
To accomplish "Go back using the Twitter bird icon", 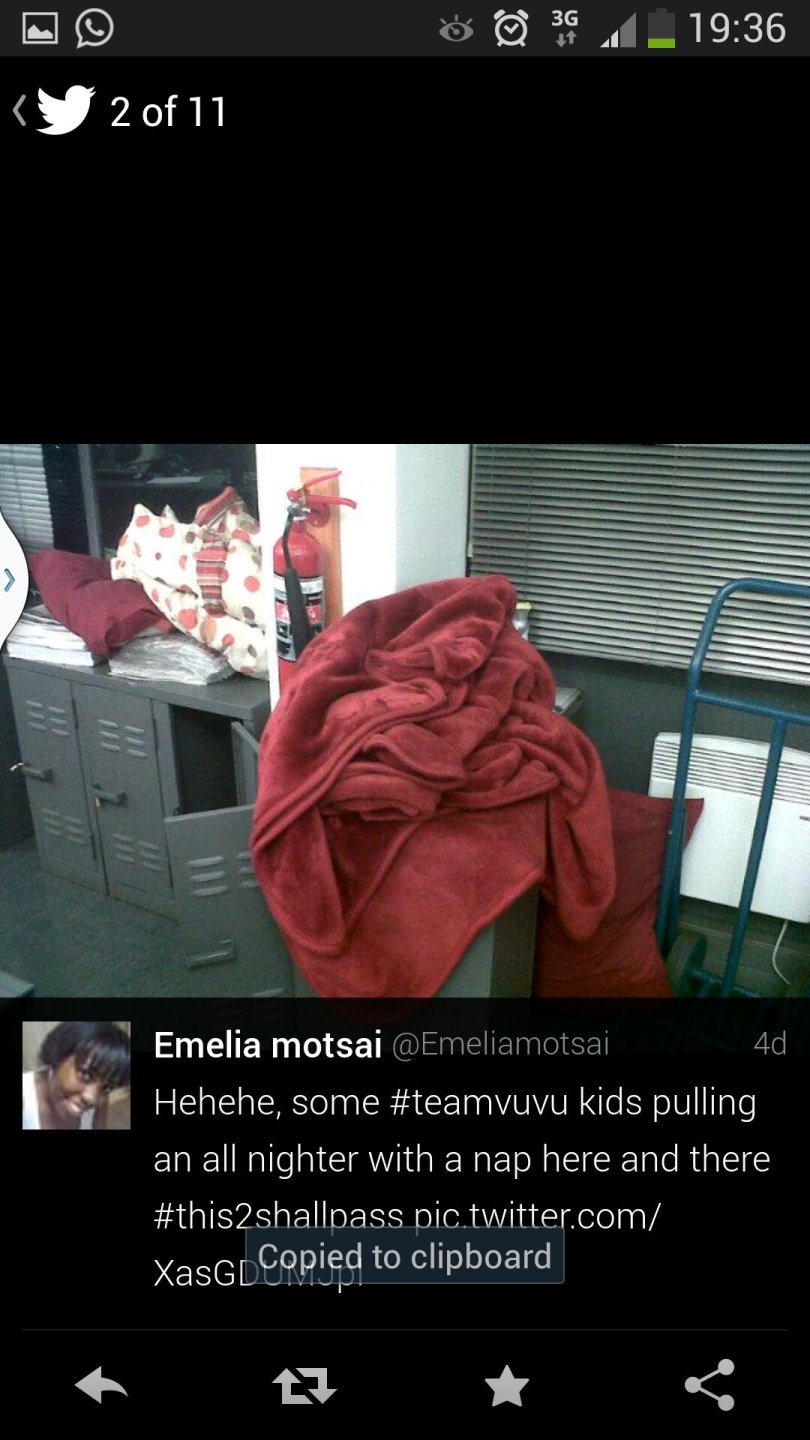I will (64, 110).
